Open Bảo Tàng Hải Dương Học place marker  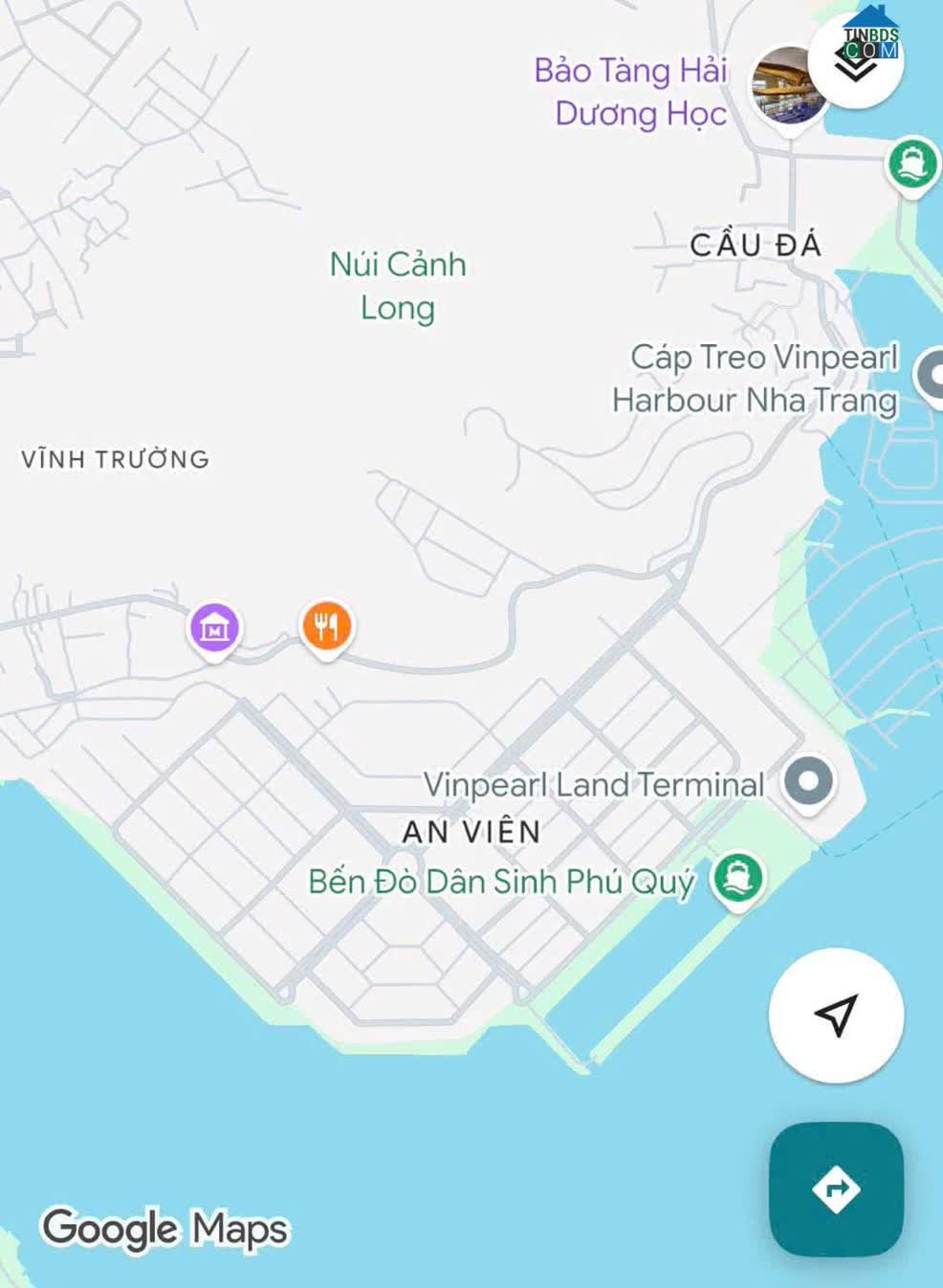[x=787, y=86]
